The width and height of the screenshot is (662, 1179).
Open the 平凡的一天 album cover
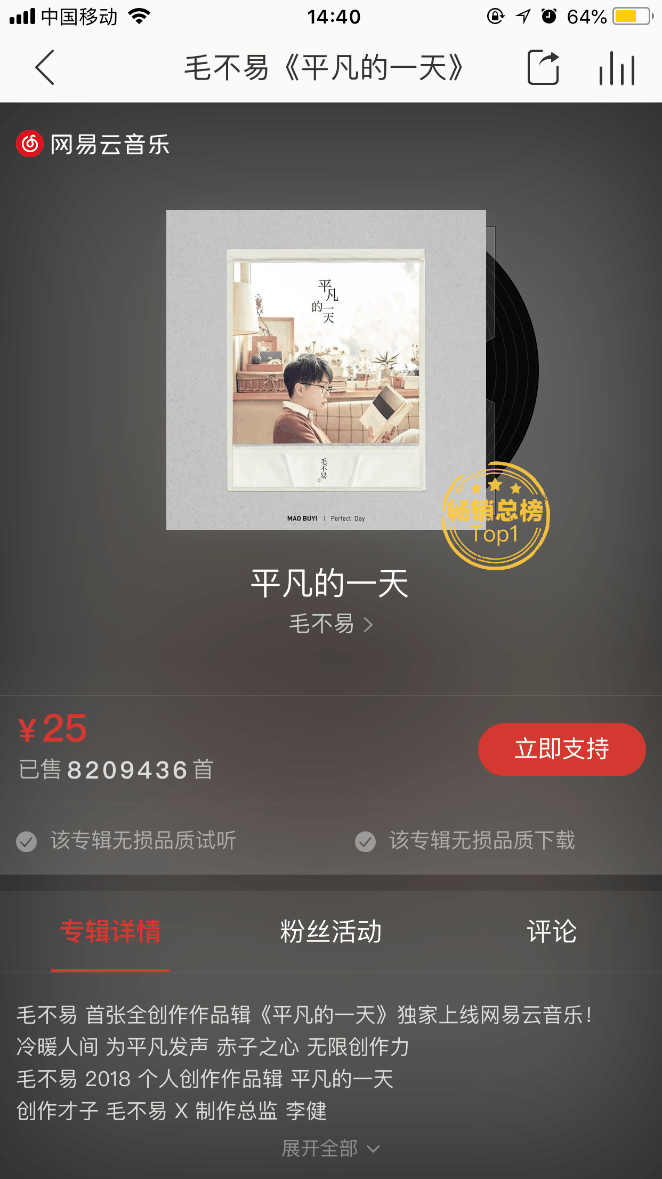pos(326,370)
